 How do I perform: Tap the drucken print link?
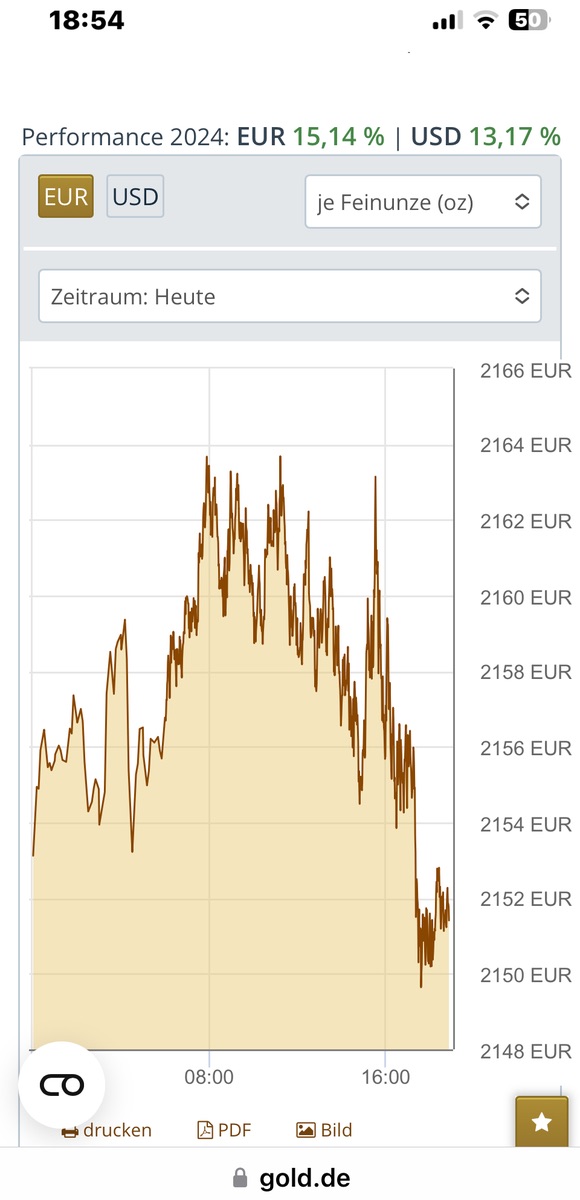coord(107,1130)
